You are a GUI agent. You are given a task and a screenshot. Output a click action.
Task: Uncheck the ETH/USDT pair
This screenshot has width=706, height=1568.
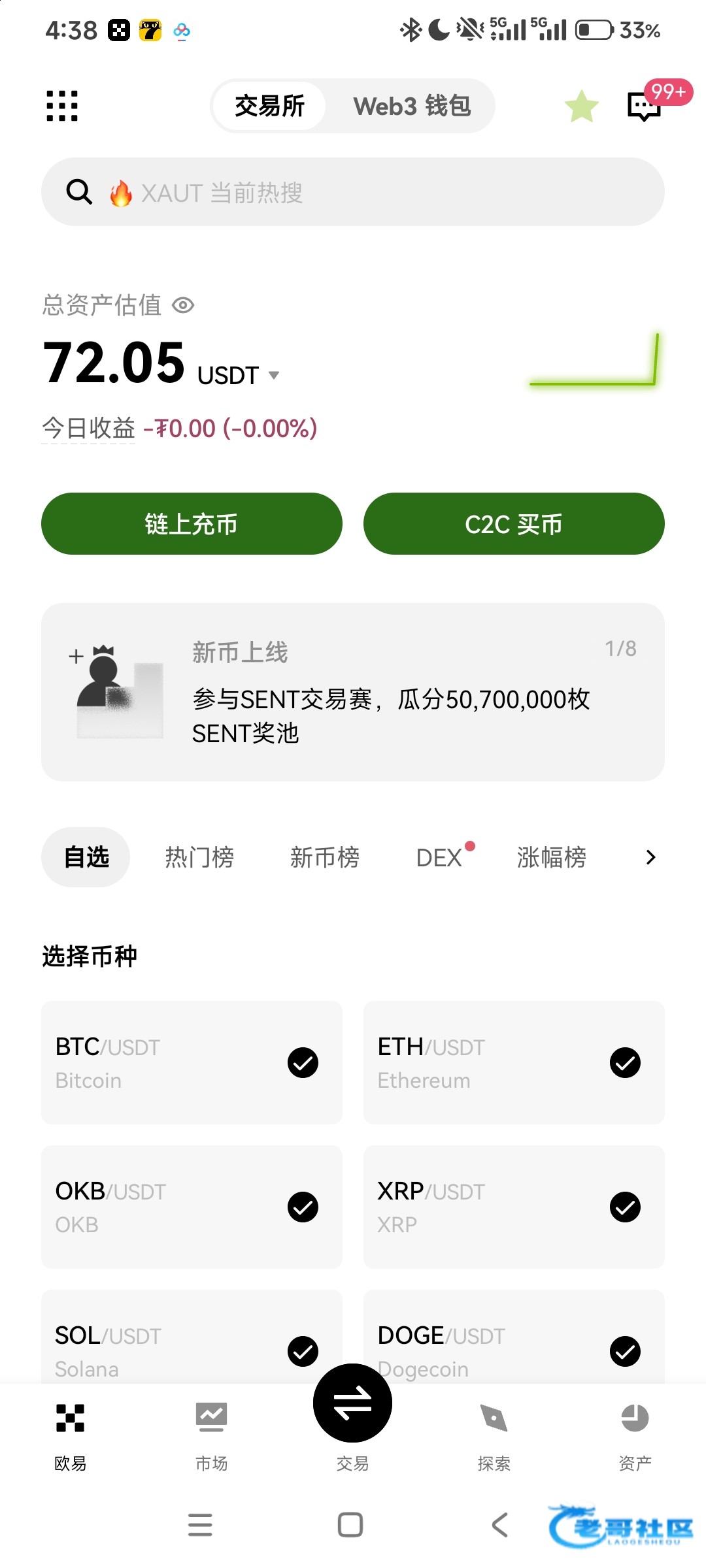pyautogui.click(x=625, y=1063)
